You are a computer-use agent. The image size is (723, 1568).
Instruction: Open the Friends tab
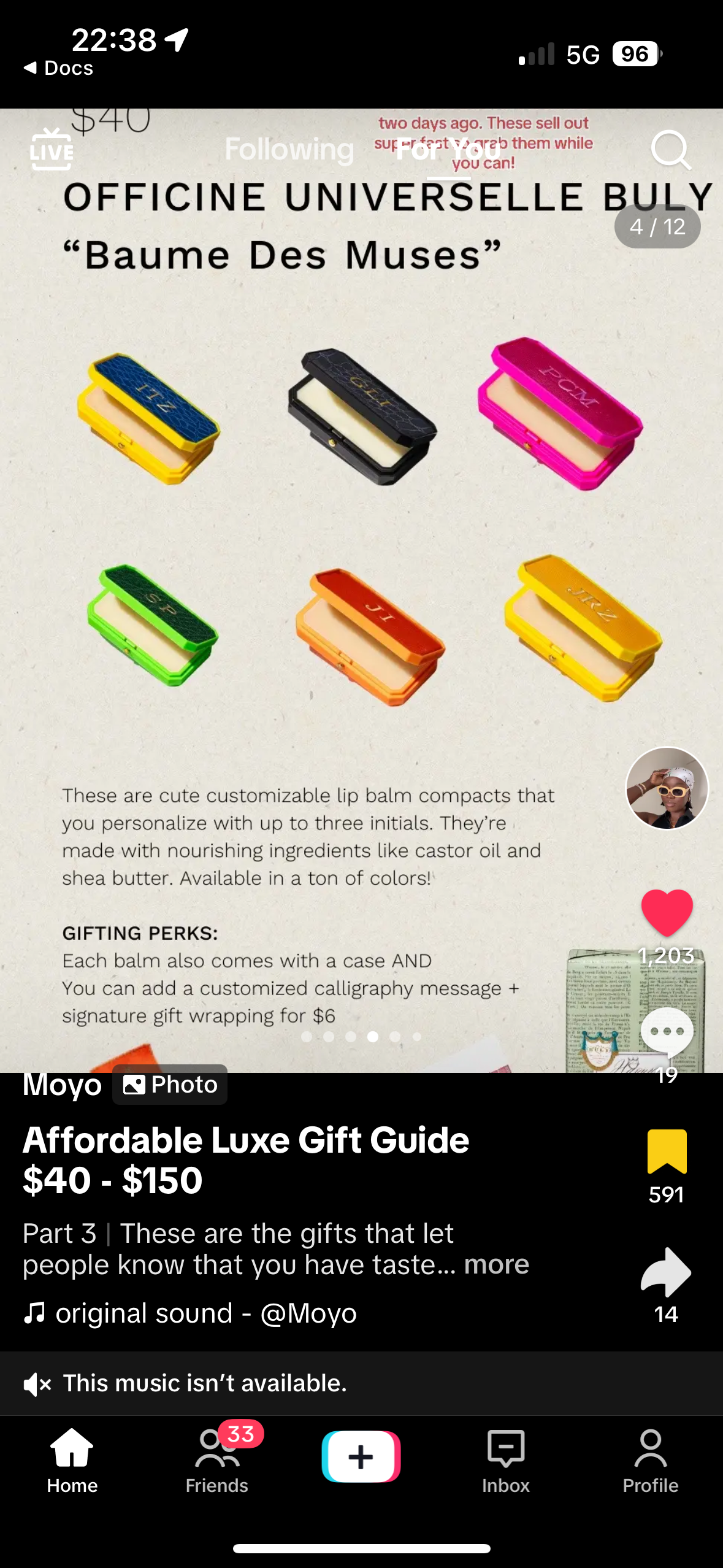(216, 1460)
